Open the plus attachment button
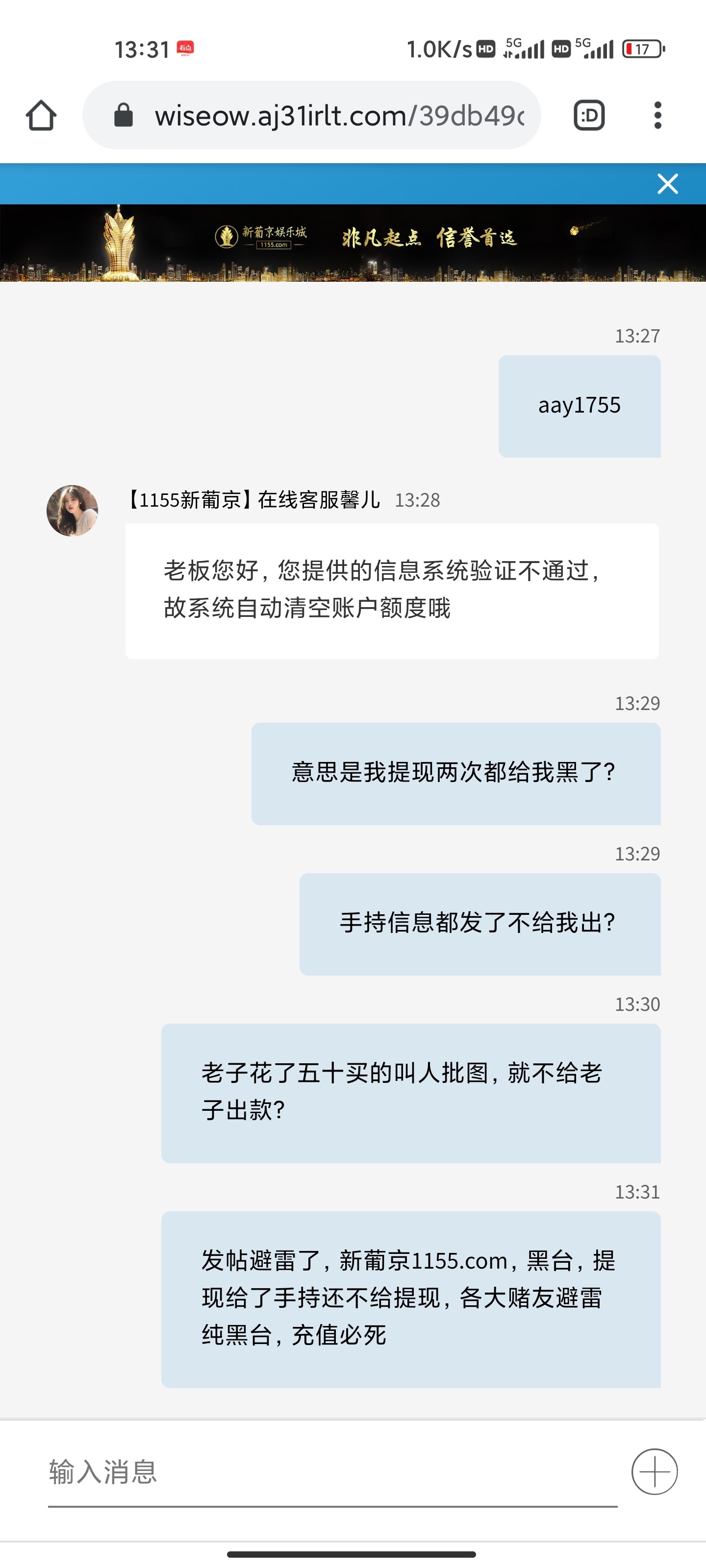The image size is (706, 1568). [654, 1472]
